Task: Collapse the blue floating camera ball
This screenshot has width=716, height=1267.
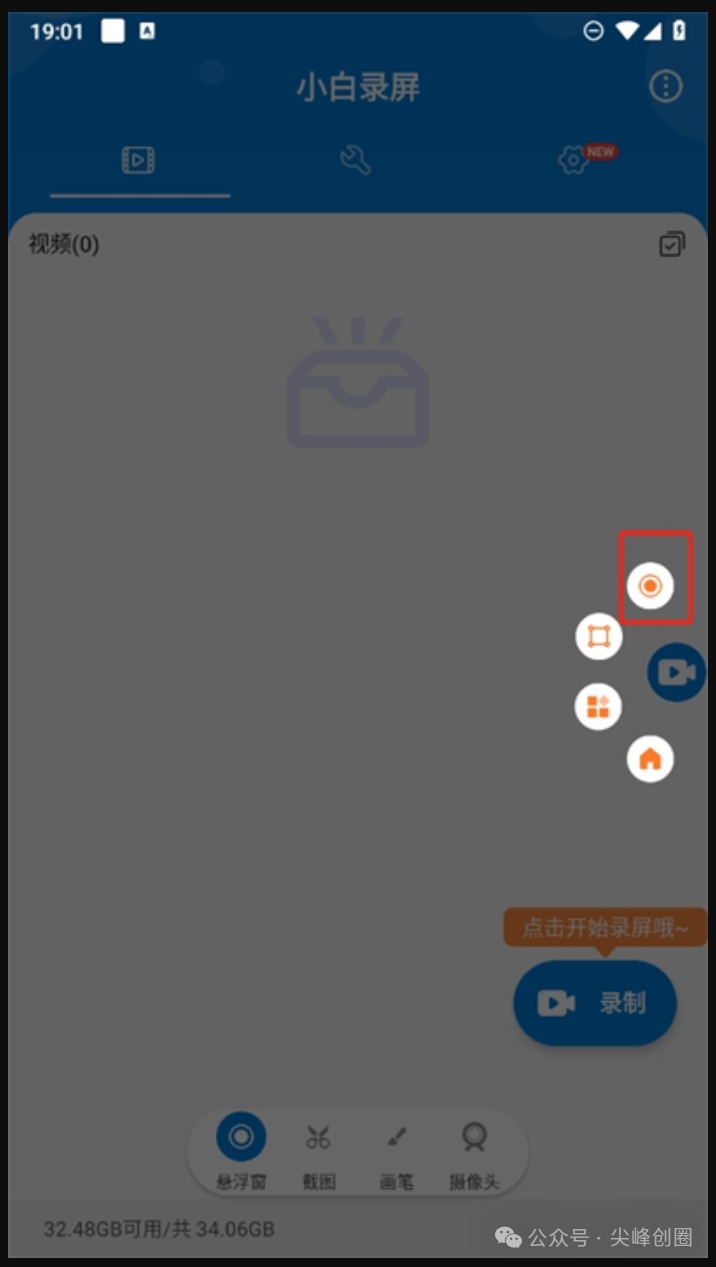Action: tap(677, 672)
